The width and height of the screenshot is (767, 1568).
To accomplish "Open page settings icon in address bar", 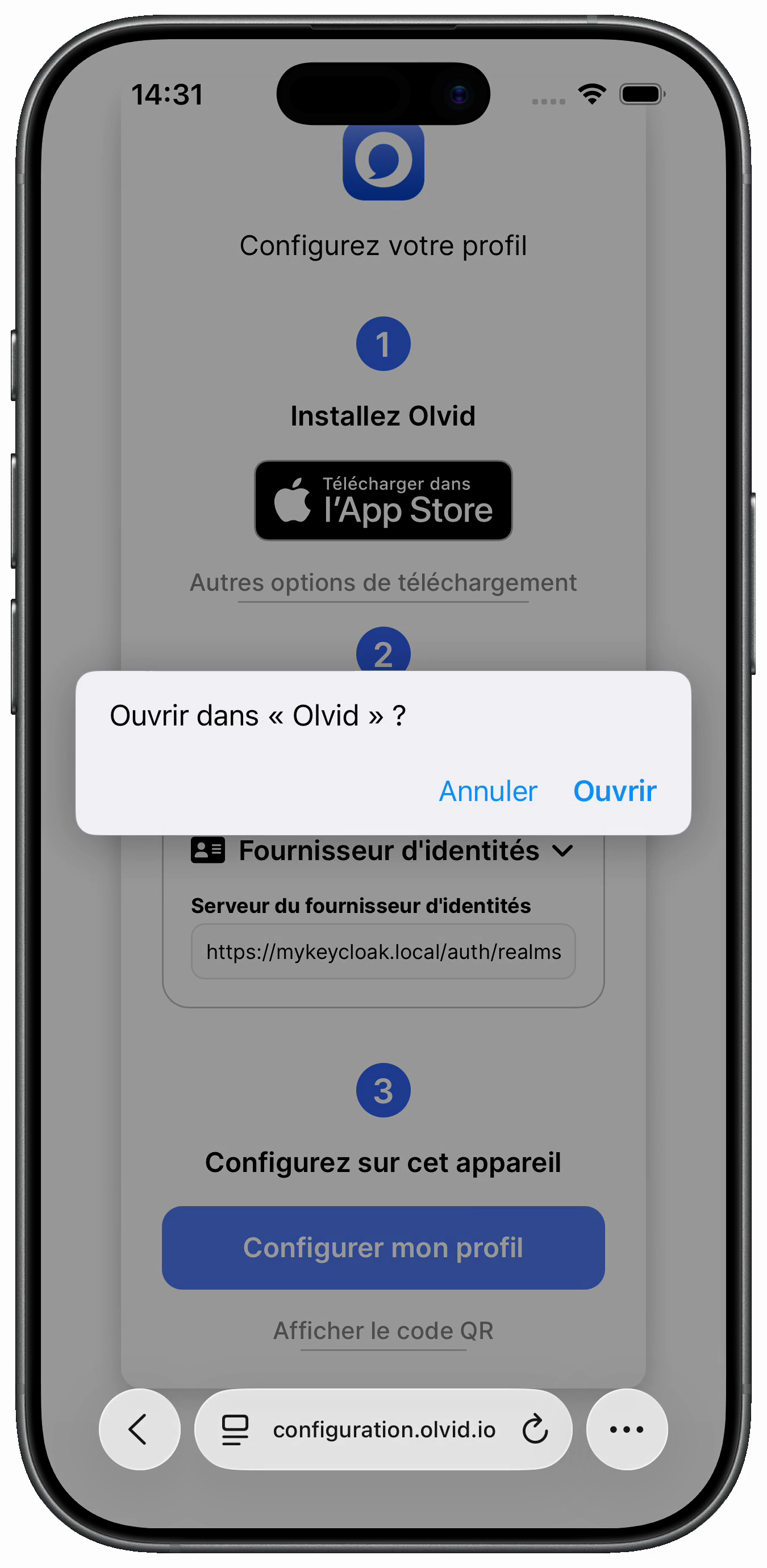I will click(235, 1429).
